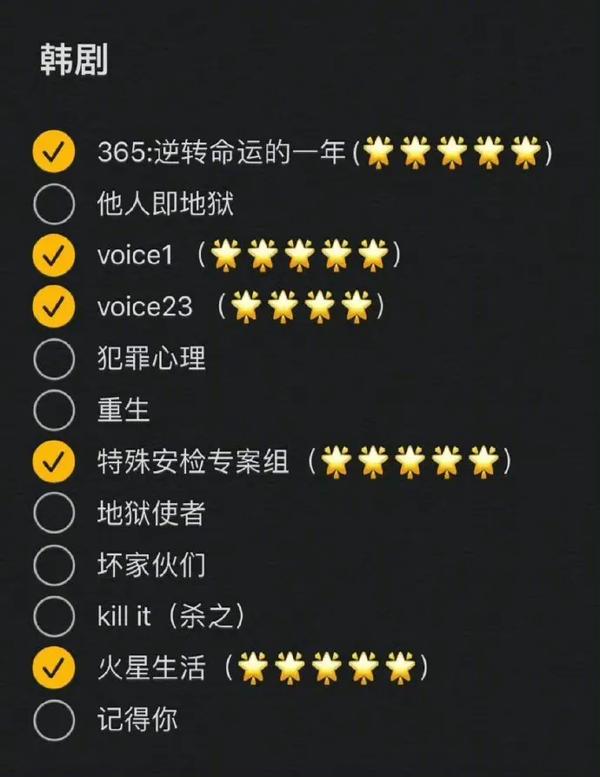This screenshot has height=777, width=600.
Task: Uncheck 特殊安检专案组 in the checklist
Action: (54, 461)
